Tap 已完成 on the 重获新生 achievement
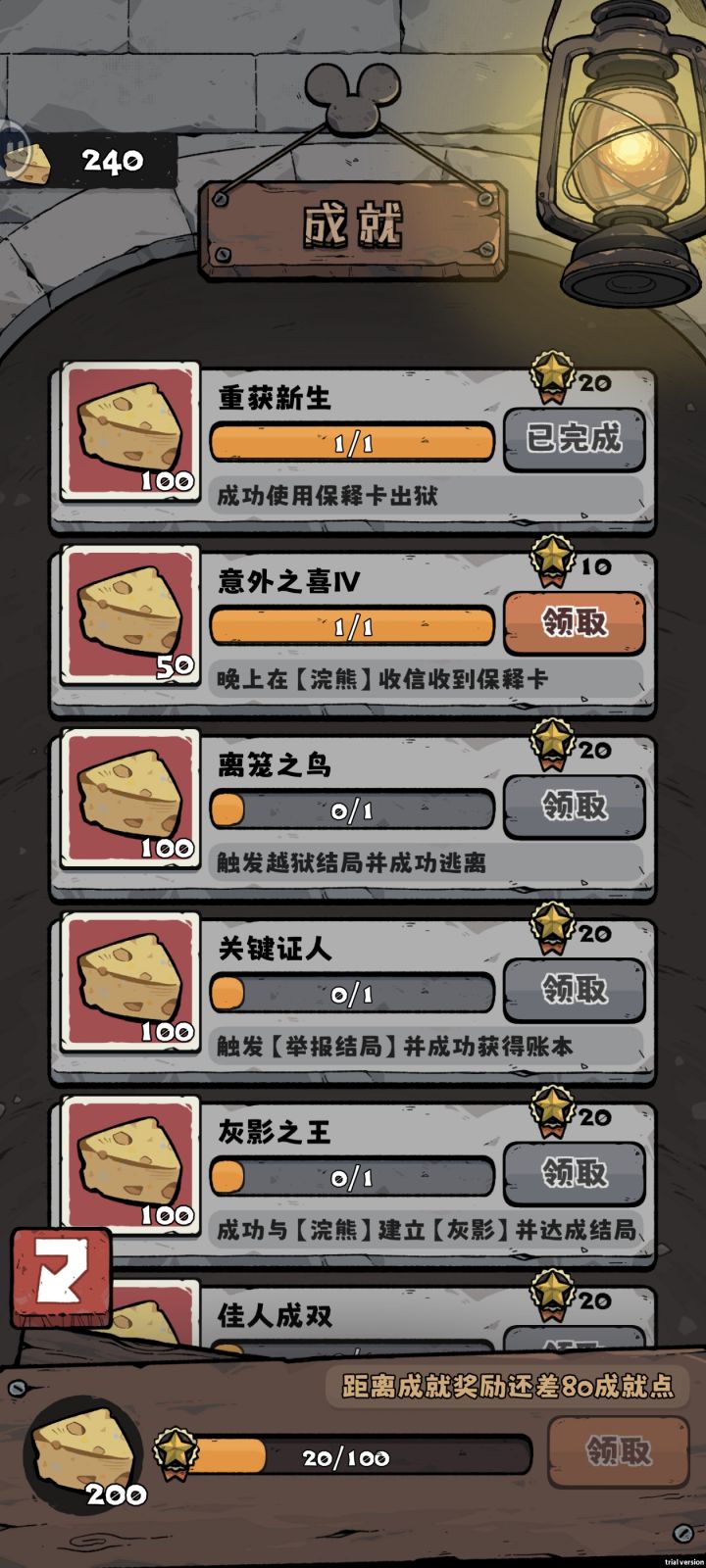The image size is (706, 1568). tap(574, 441)
